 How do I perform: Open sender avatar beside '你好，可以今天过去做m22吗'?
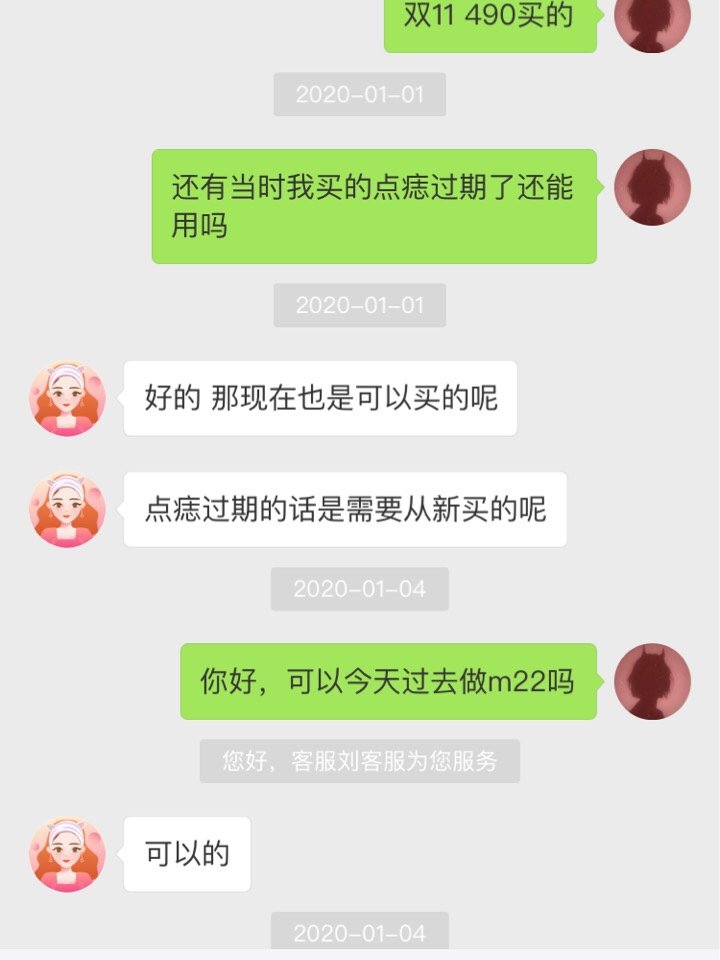pyautogui.click(x=652, y=681)
